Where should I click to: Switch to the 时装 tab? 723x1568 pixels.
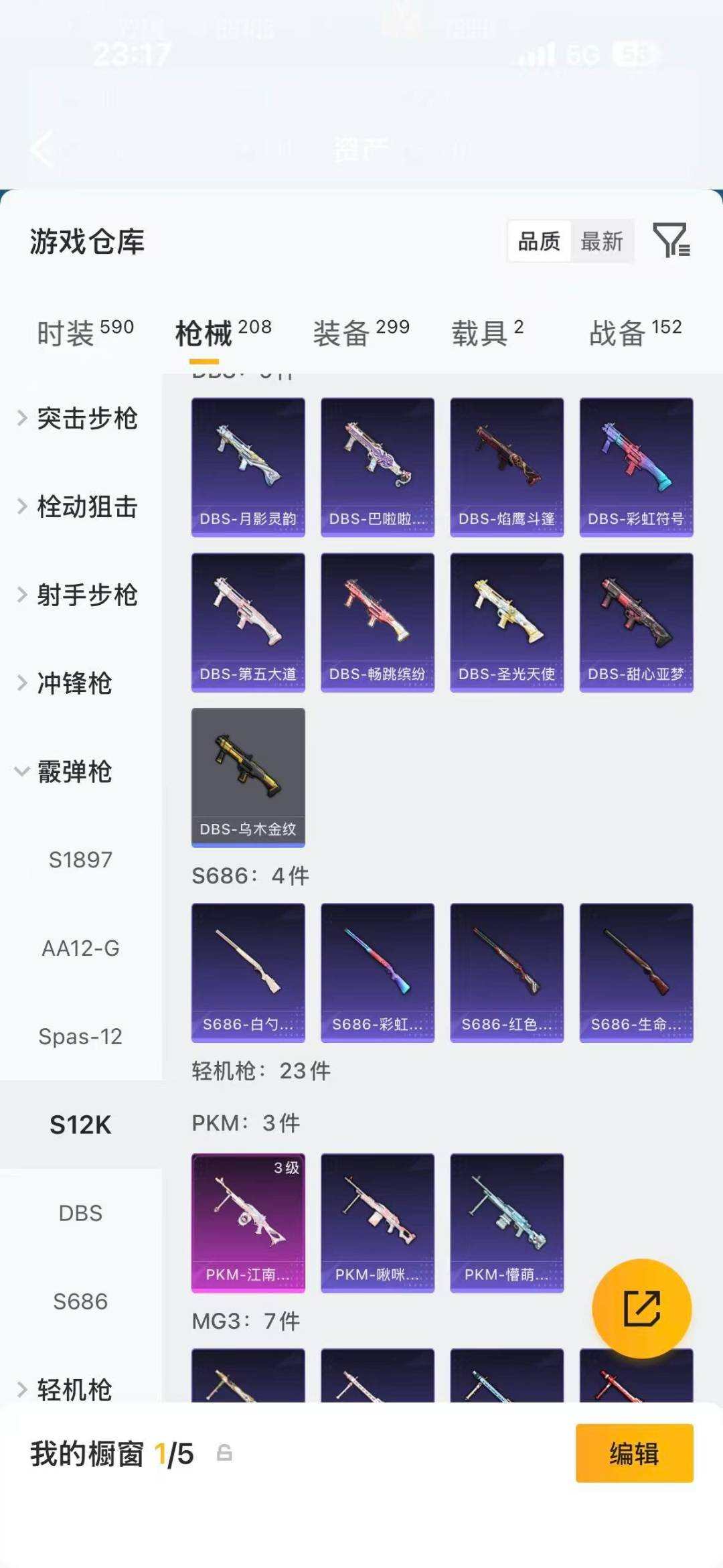(84, 333)
